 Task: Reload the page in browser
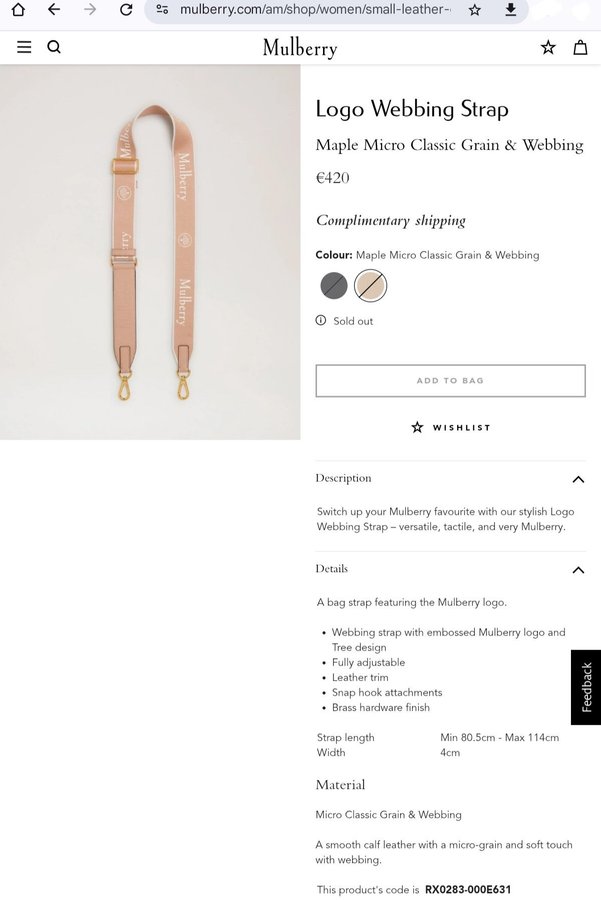coord(126,10)
